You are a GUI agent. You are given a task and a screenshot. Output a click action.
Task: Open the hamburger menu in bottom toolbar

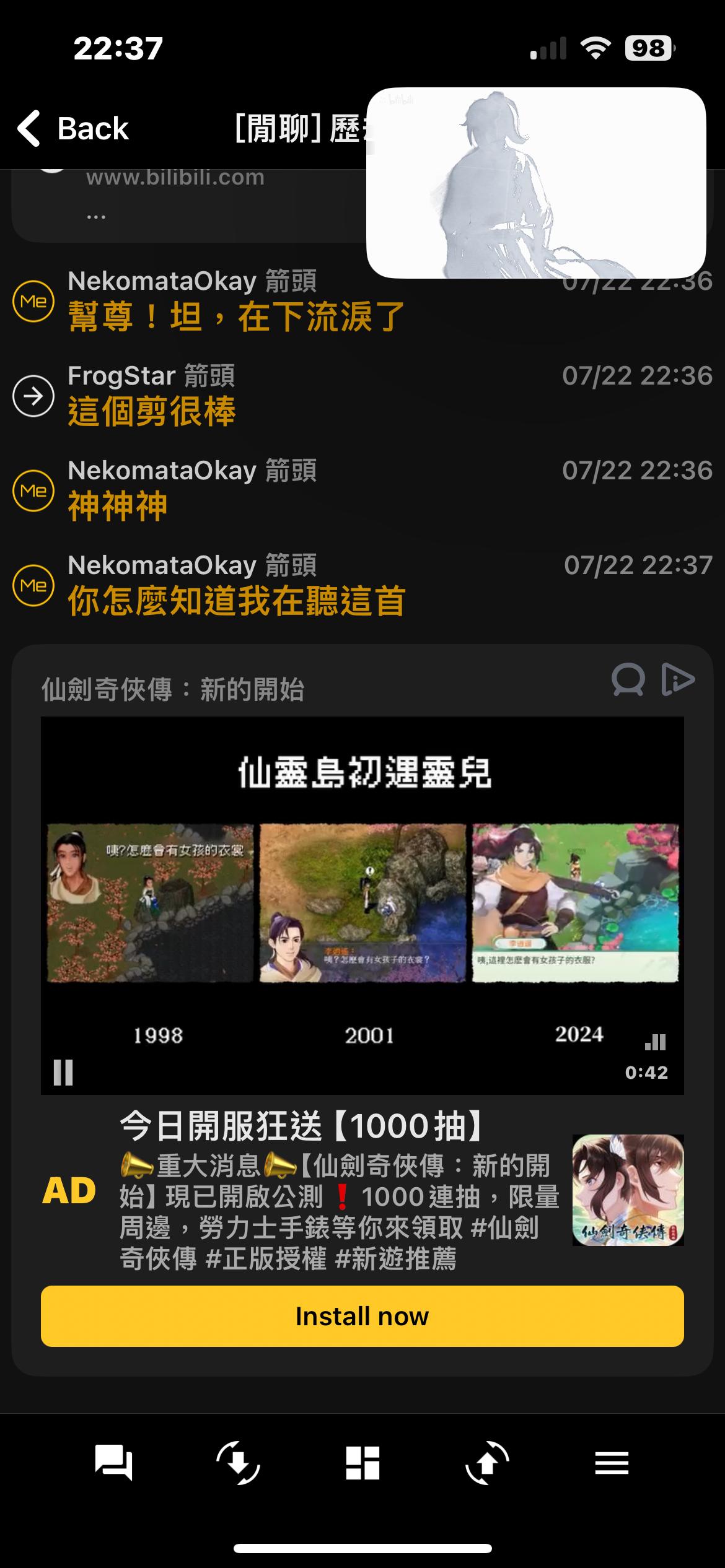click(x=612, y=1463)
